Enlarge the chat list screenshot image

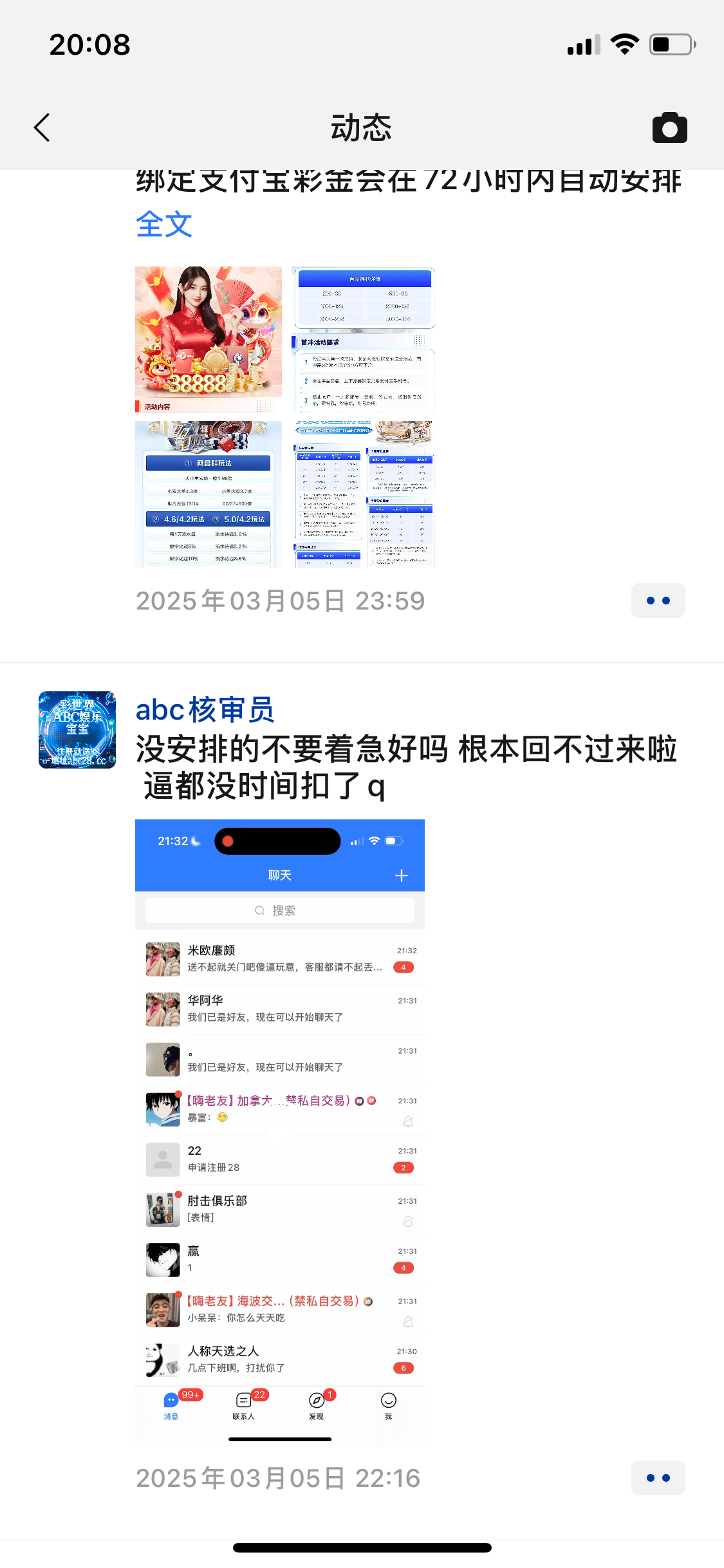[280, 1133]
